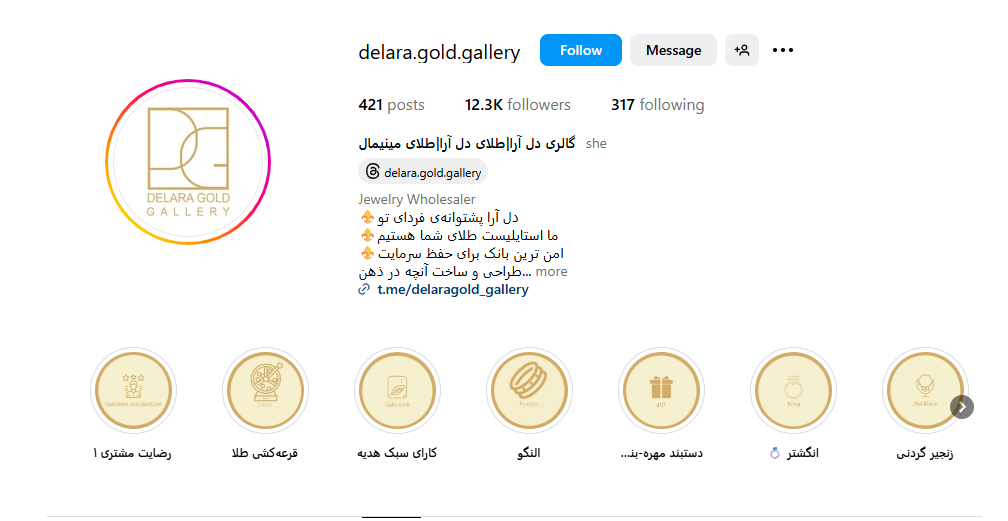Send a message to this profile
Viewport: 1008px width, 521px height.
[x=673, y=50]
